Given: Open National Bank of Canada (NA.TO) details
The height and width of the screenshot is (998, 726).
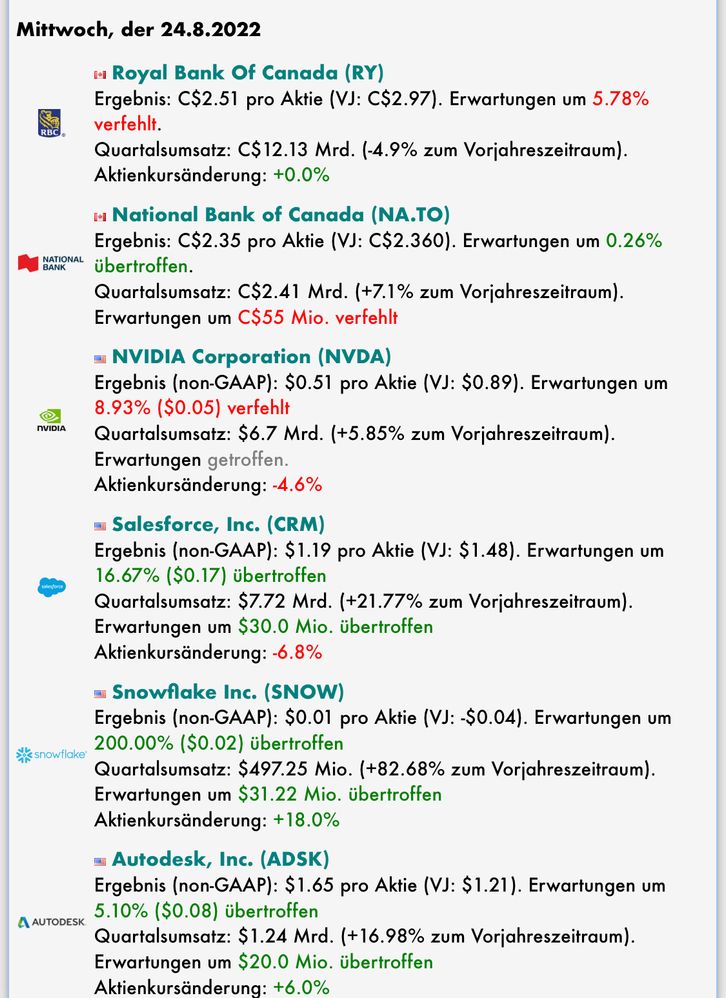Looking at the screenshot, I should point(280,214).
